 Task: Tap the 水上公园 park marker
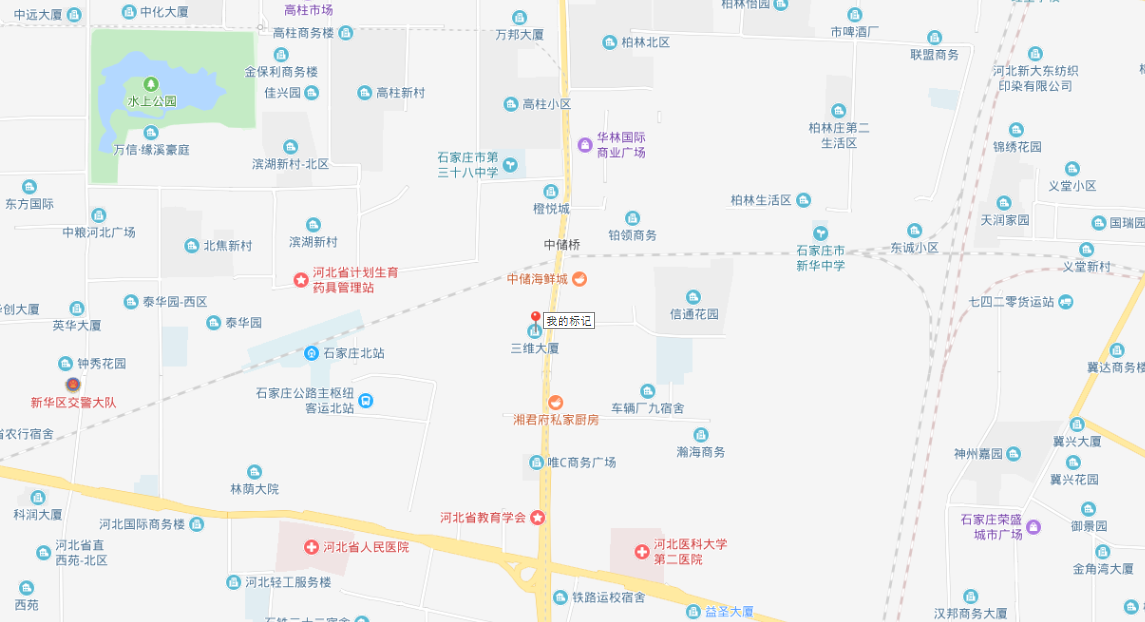[x=151, y=84]
